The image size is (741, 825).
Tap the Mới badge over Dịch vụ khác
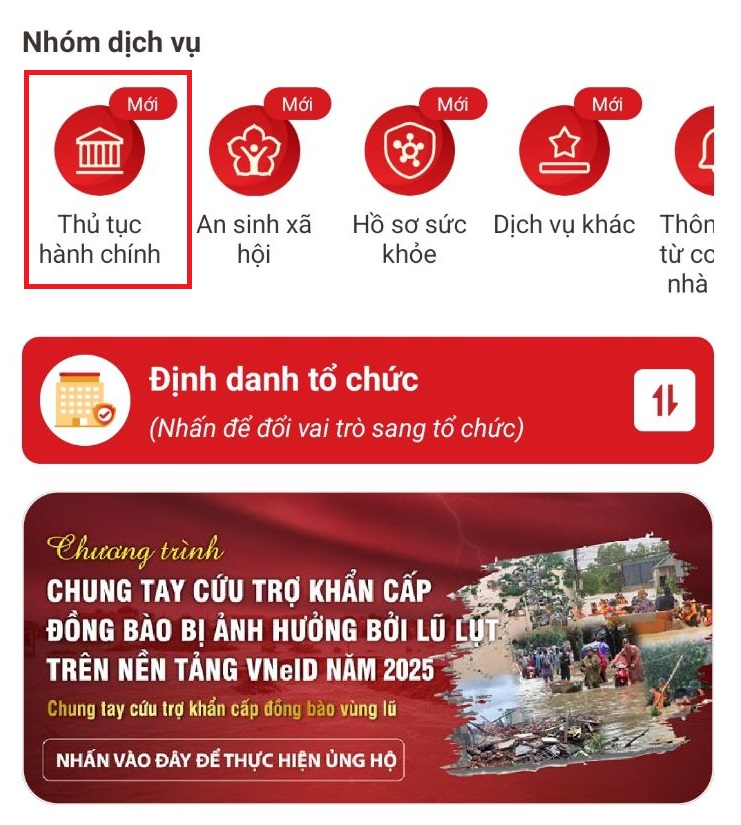tap(607, 101)
